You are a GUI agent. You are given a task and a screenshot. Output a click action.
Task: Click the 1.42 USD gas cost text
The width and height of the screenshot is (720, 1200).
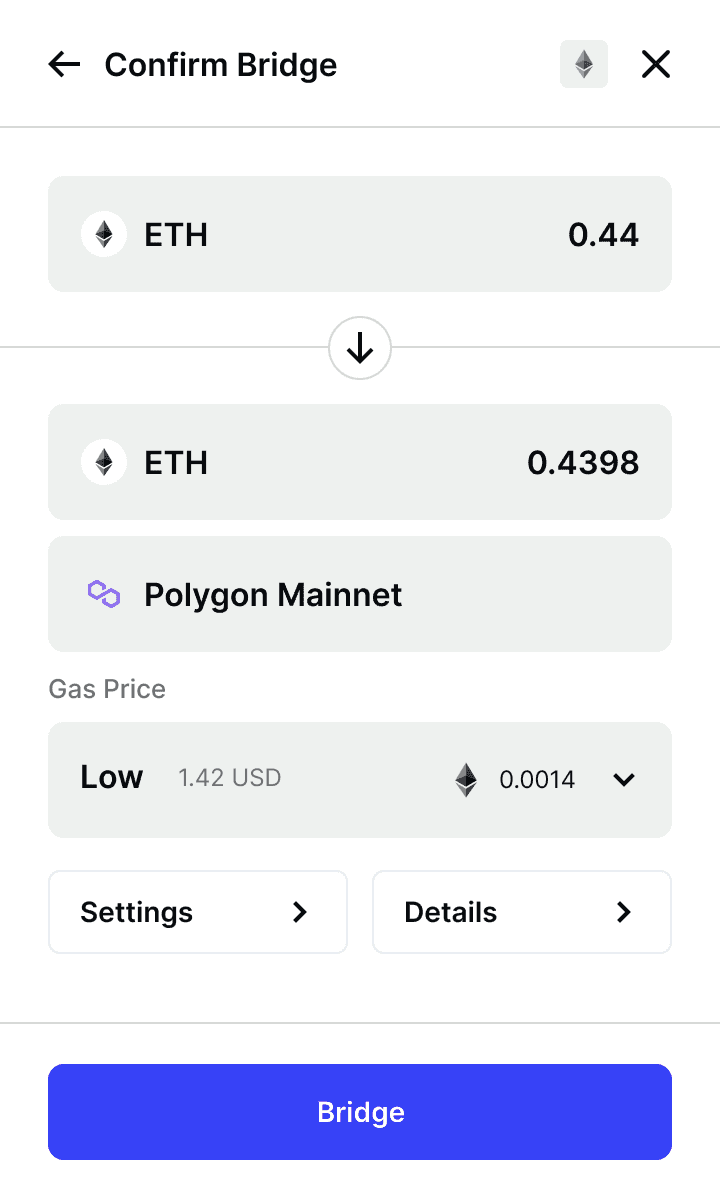[x=230, y=778]
